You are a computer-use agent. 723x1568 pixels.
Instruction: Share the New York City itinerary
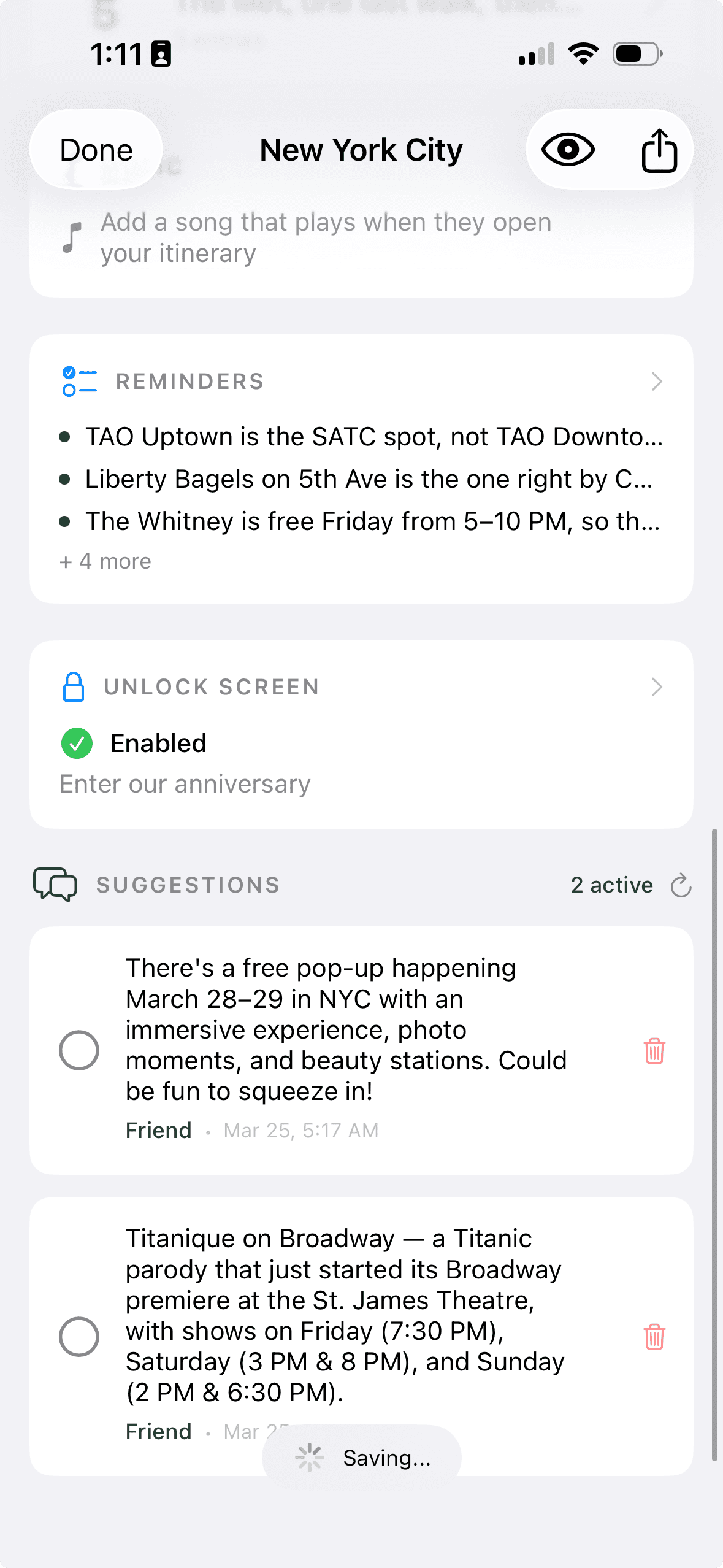pyautogui.click(x=659, y=149)
